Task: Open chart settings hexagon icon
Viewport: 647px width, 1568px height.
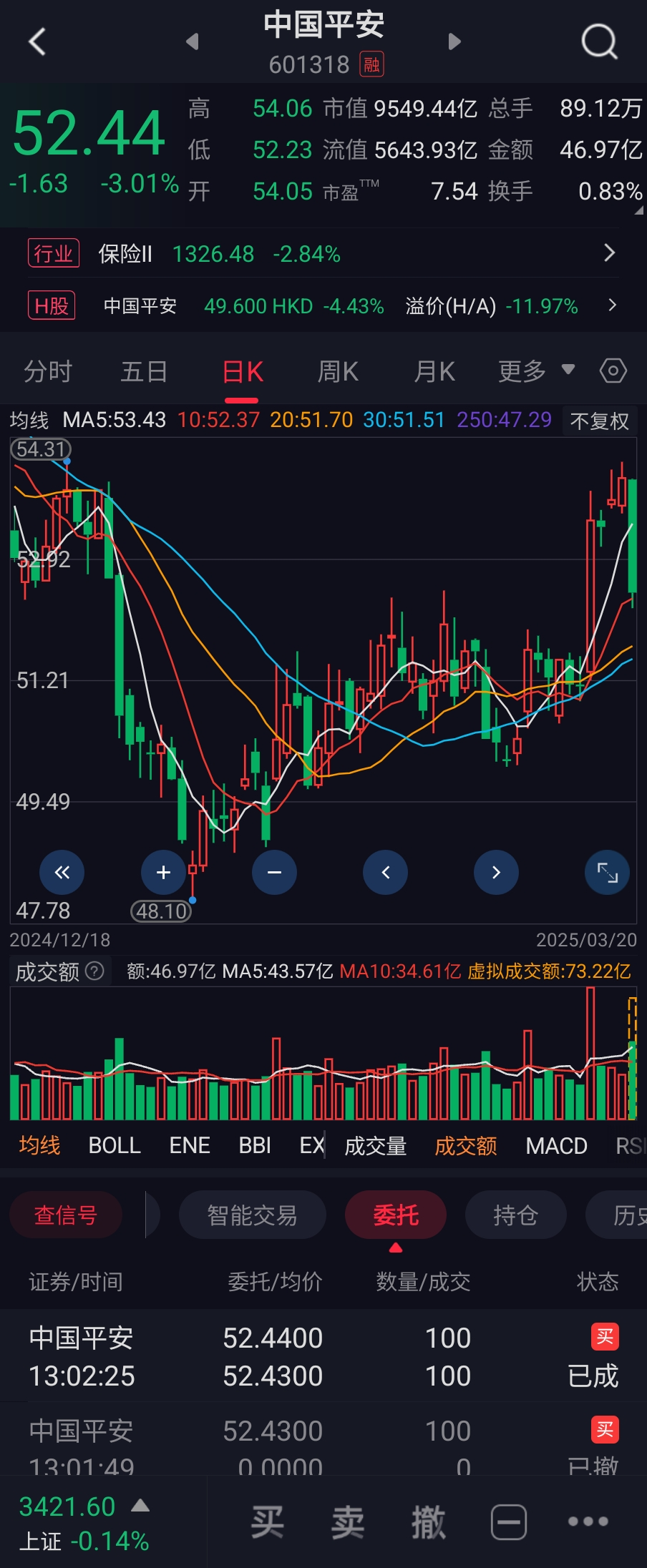Action: 613,371
